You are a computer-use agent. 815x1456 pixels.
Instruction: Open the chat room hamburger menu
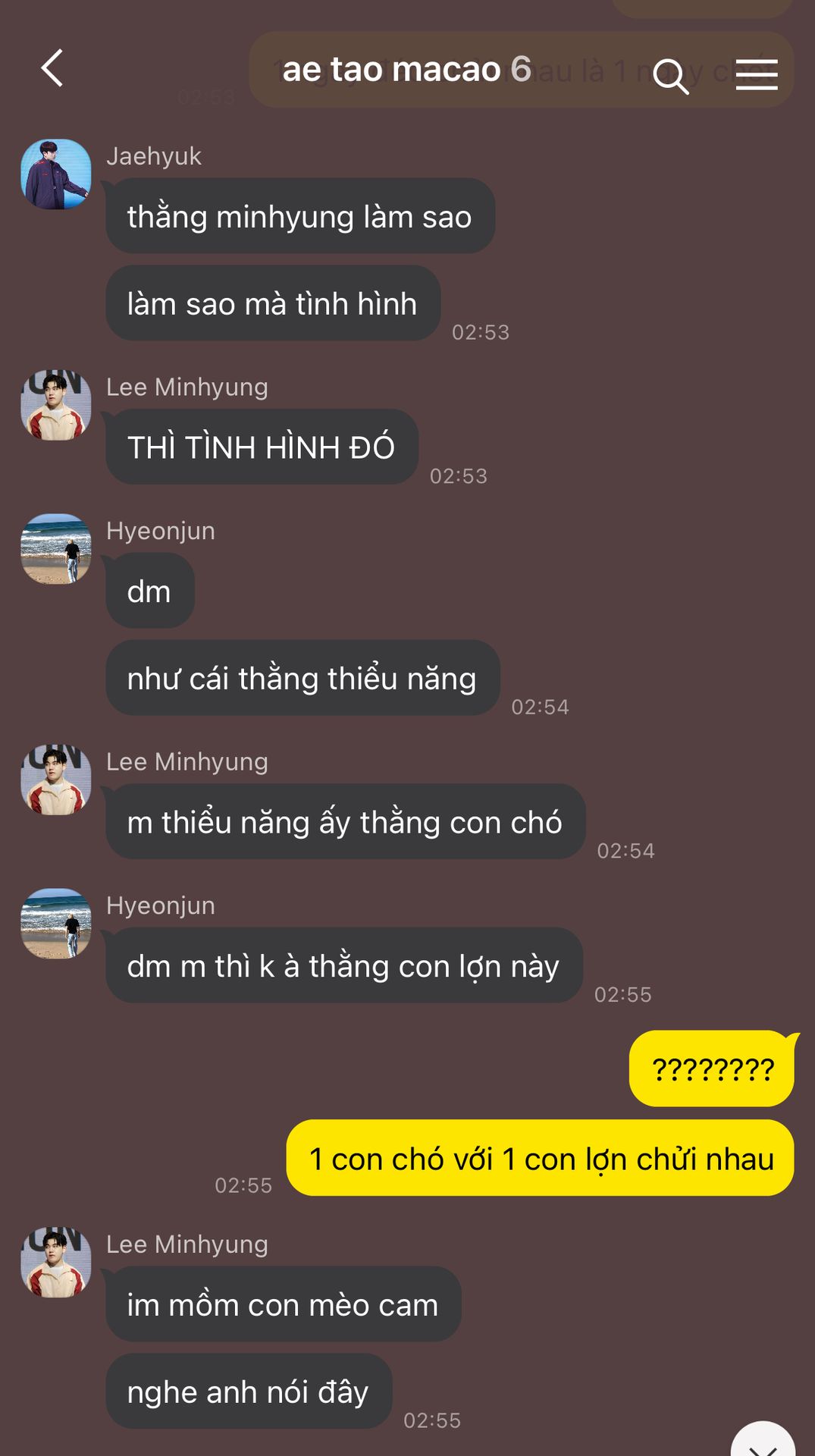756,74
